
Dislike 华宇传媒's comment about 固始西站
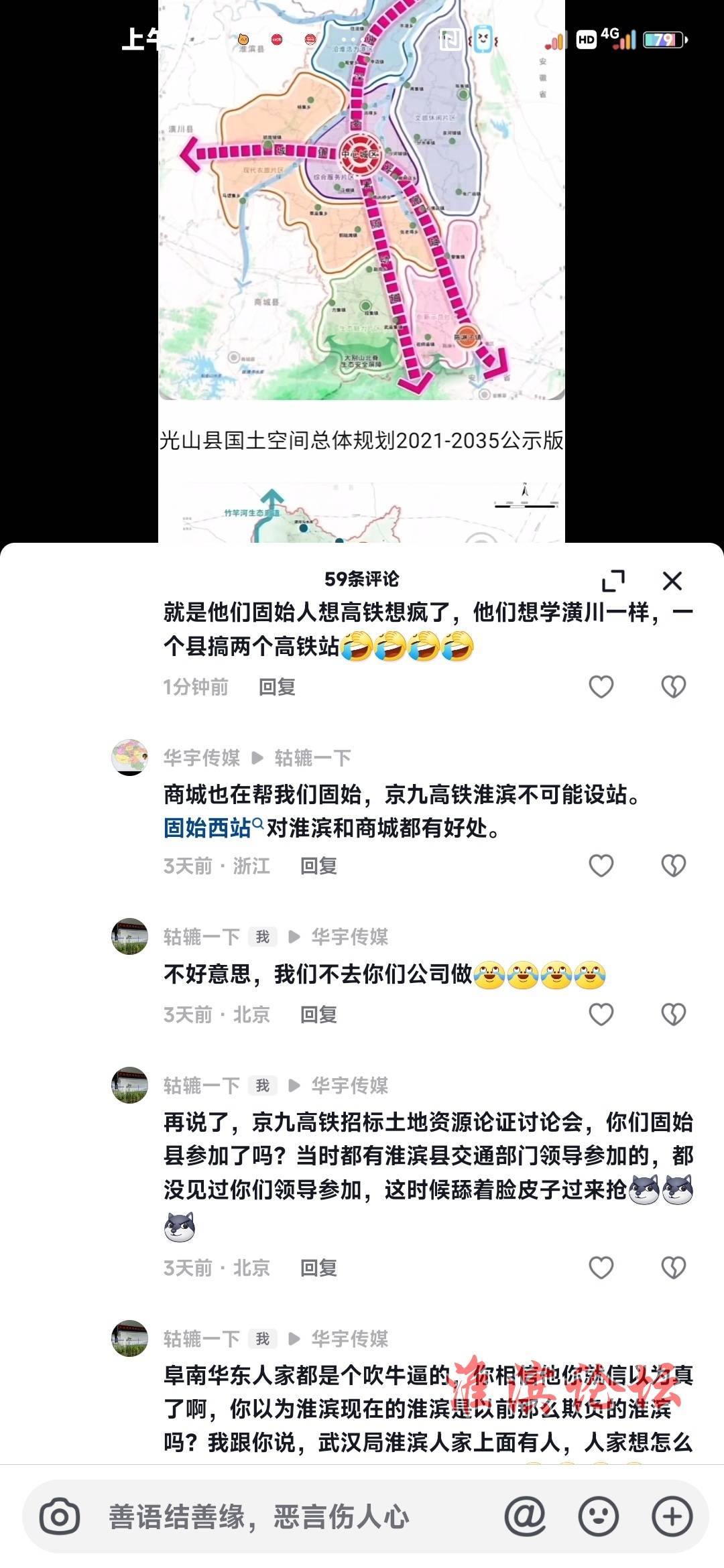click(x=673, y=866)
